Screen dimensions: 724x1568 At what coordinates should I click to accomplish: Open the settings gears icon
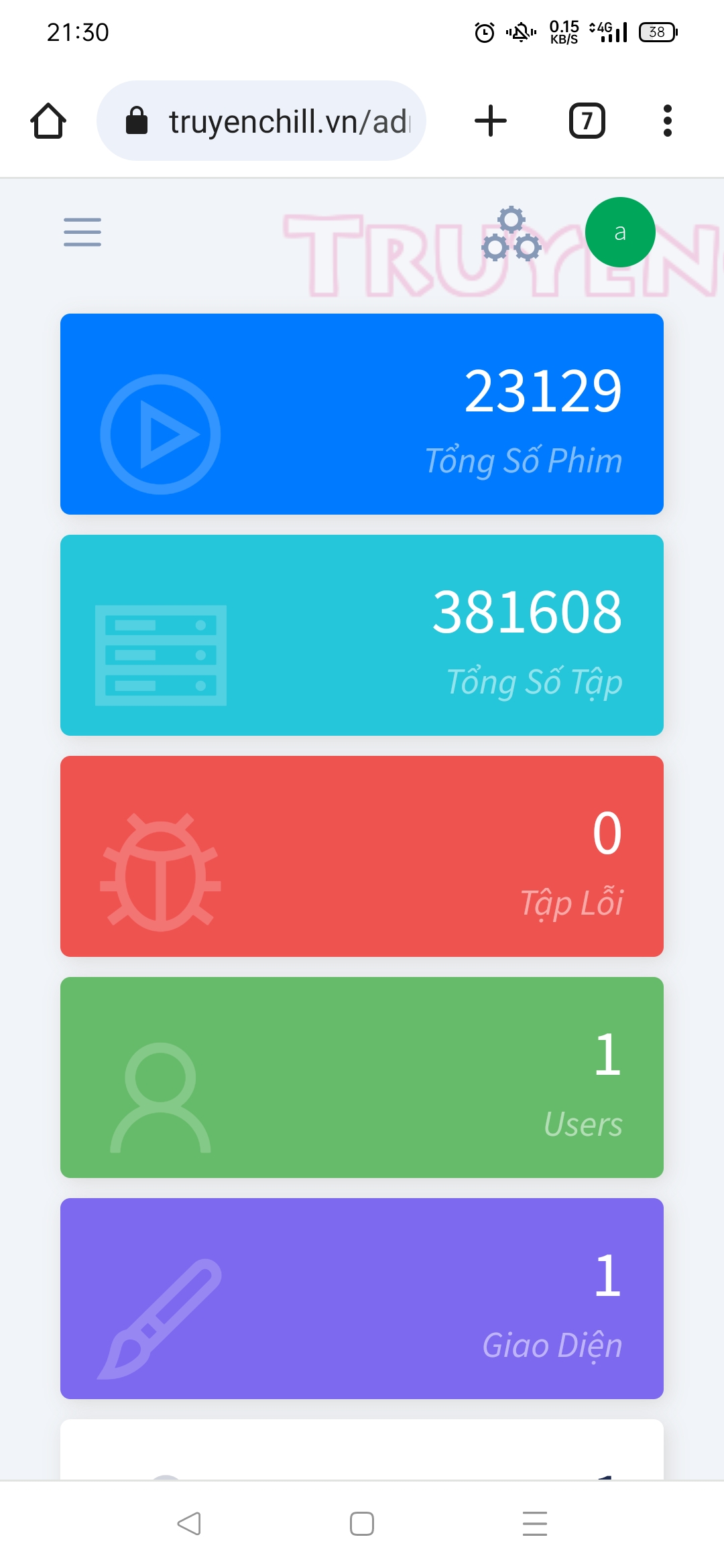(x=511, y=233)
